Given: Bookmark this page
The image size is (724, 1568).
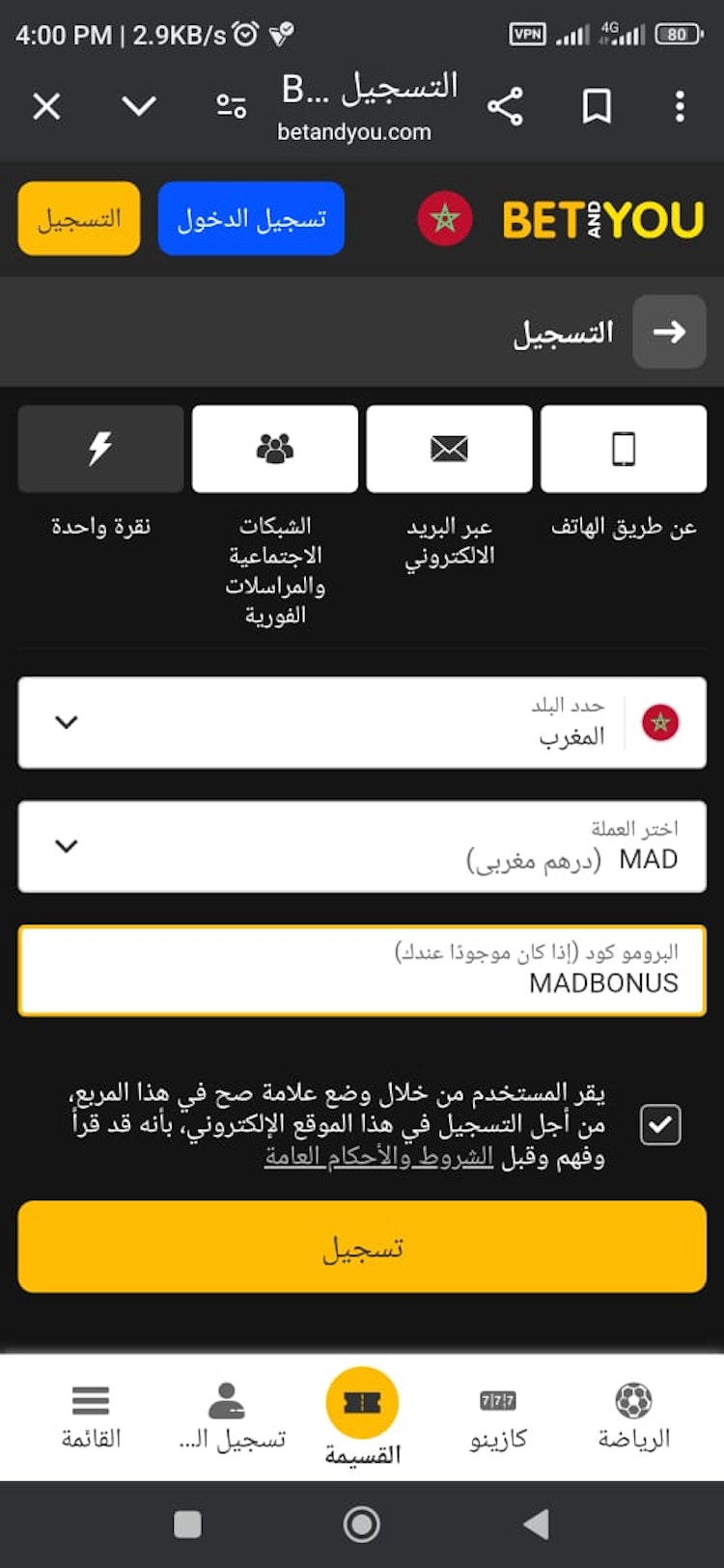Looking at the screenshot, I should click(x=597, y=106).
